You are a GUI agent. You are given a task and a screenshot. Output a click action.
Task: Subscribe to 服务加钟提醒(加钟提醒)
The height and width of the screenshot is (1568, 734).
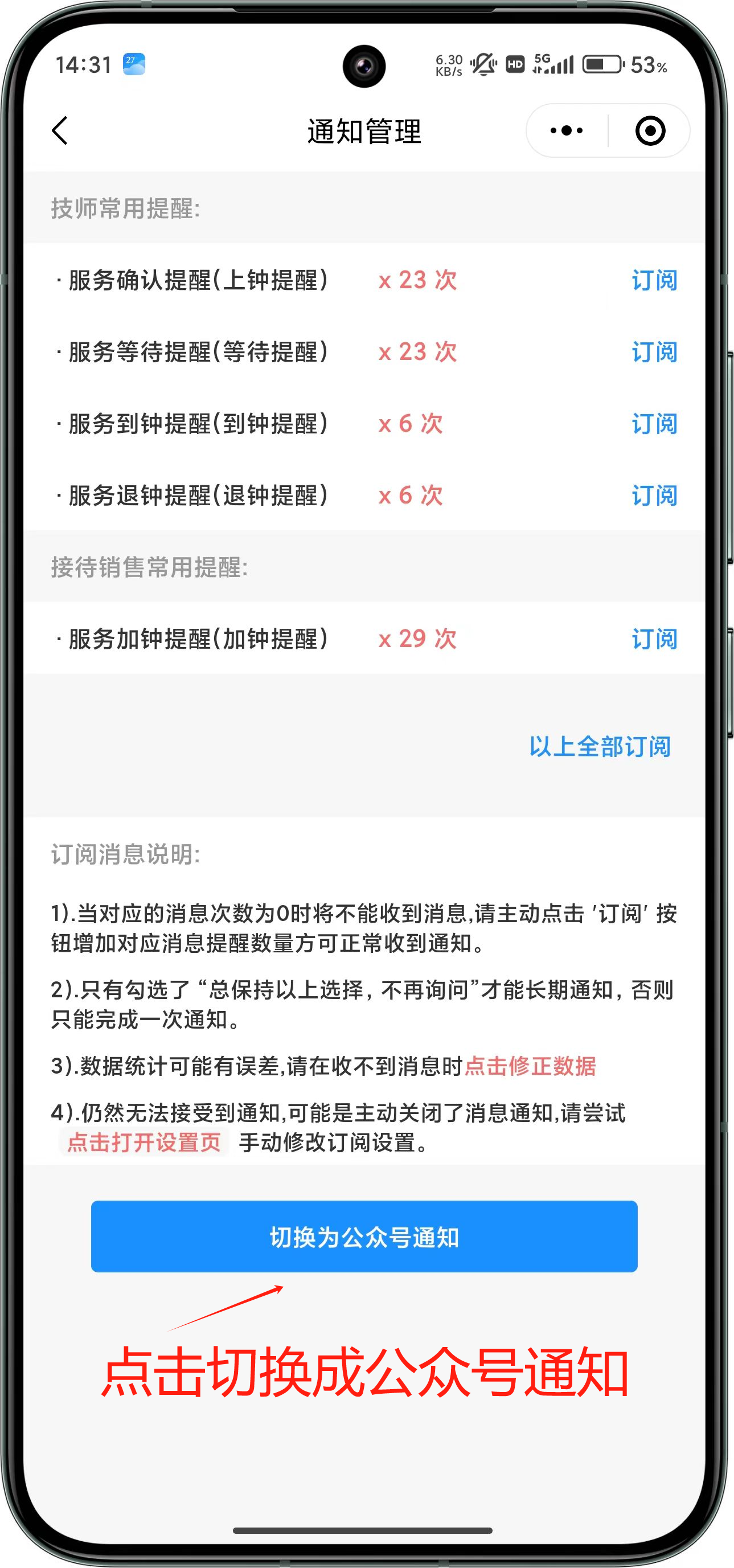654,640
